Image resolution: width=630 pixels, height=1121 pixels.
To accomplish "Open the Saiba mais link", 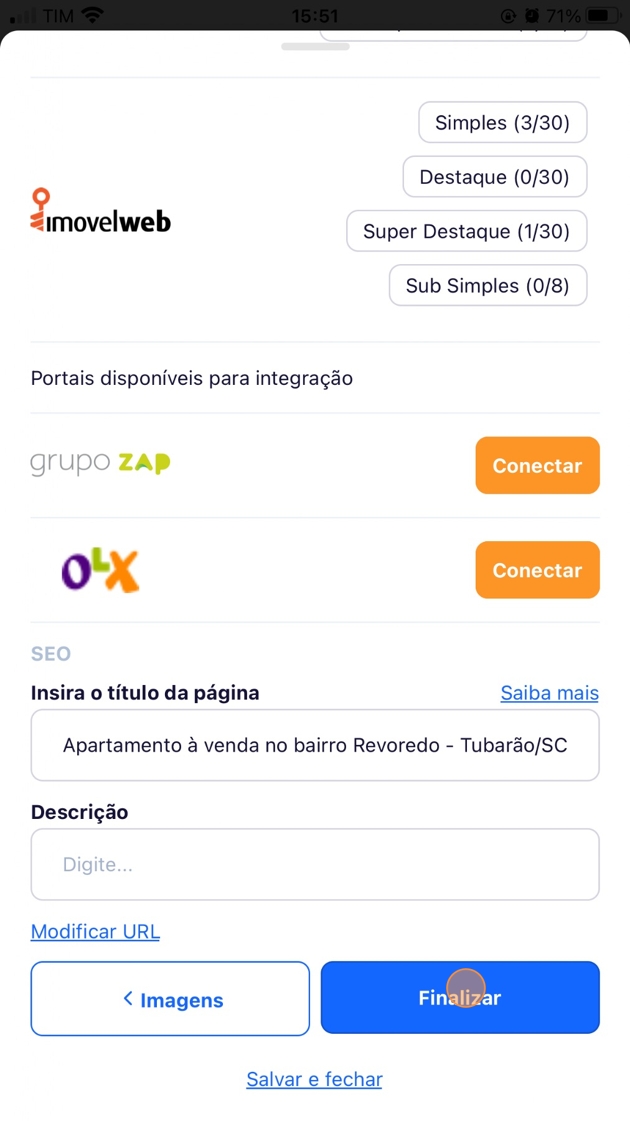I will [x=549, y=693].
